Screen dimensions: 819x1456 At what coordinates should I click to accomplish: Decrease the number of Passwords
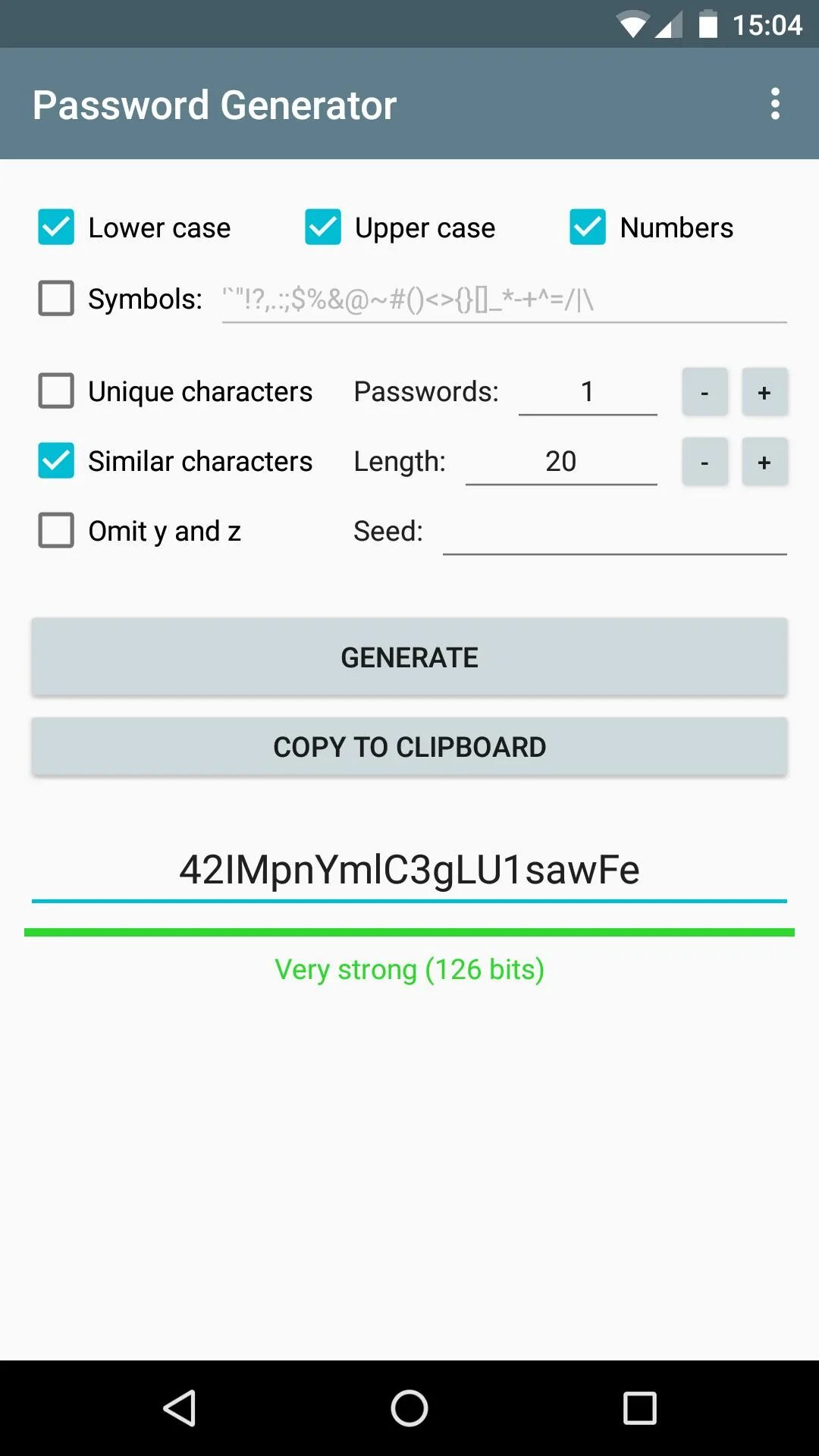click(x=704, y=392)
